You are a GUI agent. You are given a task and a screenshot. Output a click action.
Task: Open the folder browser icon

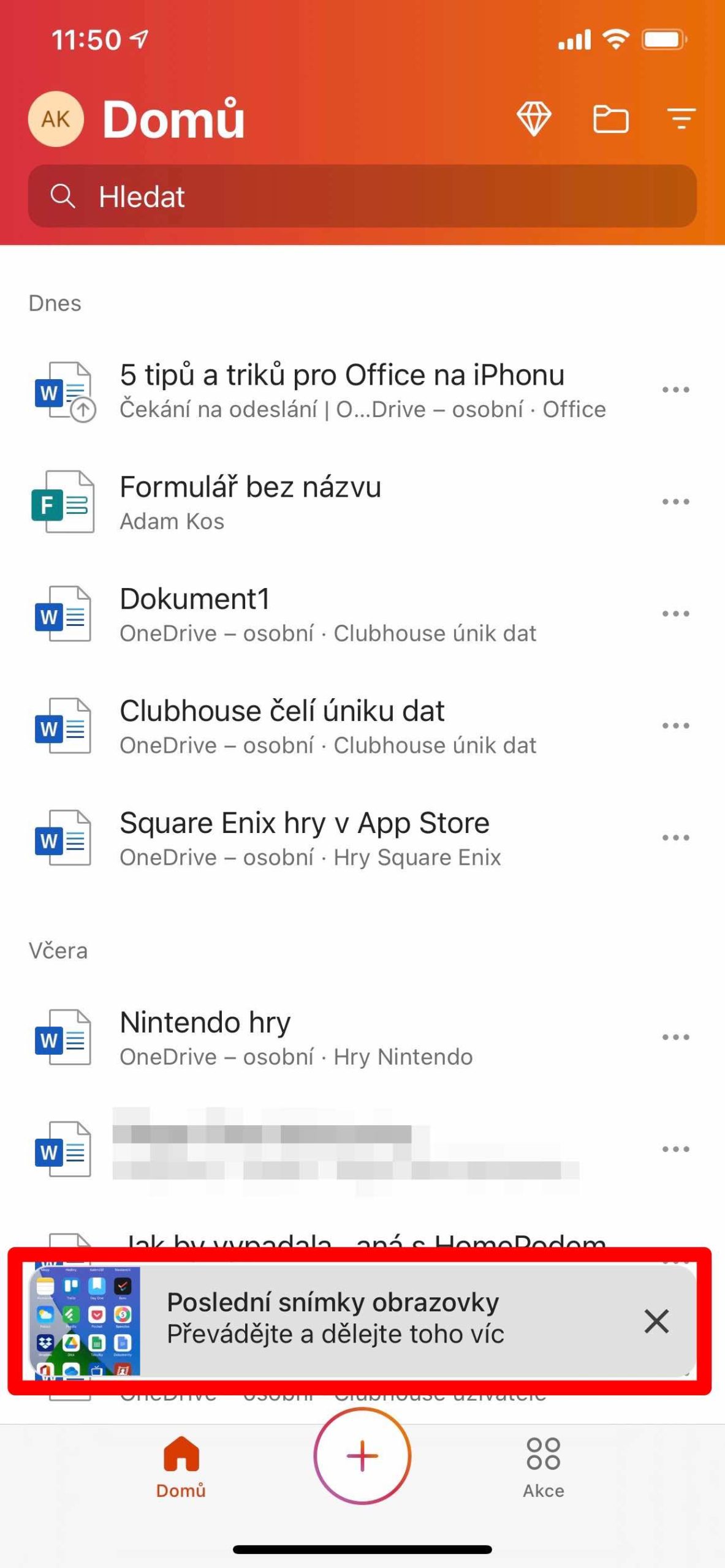click(x=611, y=119)
